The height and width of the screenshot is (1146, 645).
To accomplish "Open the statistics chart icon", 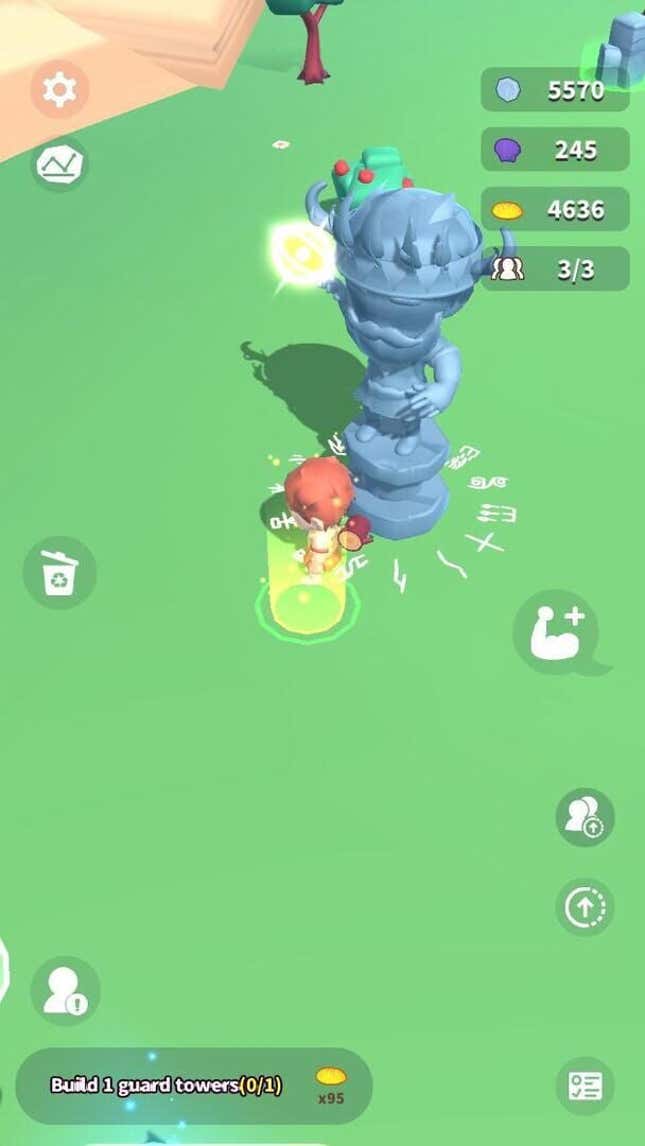I will click(x=60, y=163).
